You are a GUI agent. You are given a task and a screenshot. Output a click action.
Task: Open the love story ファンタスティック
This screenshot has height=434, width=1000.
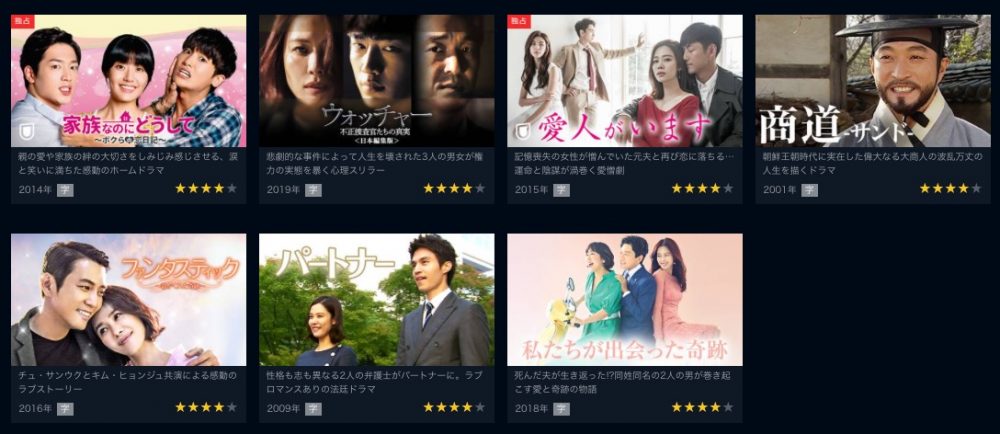pyautogui.click(x=128, y=300)
